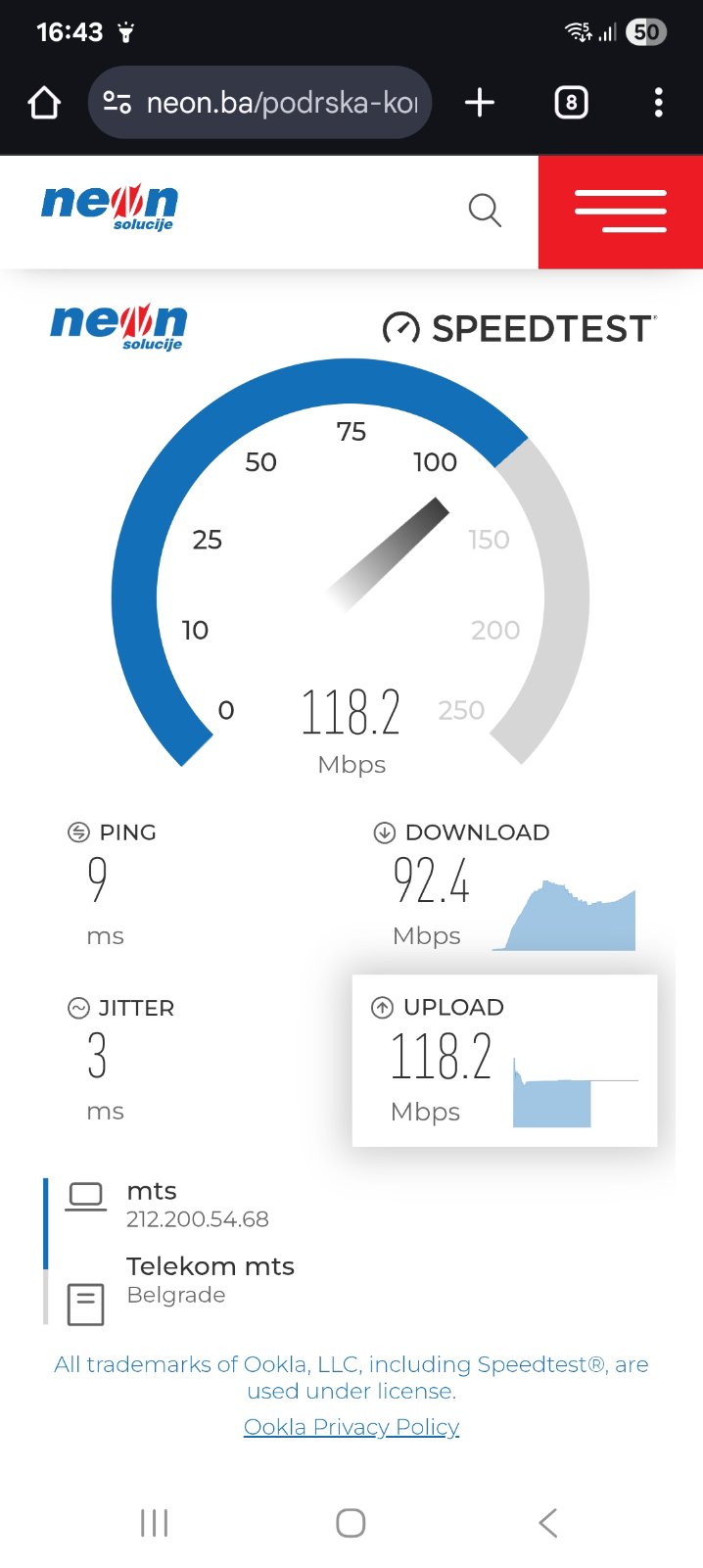703x1568 pixels.
Task: Open the browser overflow menu
Action: click(x=658, y=103)
